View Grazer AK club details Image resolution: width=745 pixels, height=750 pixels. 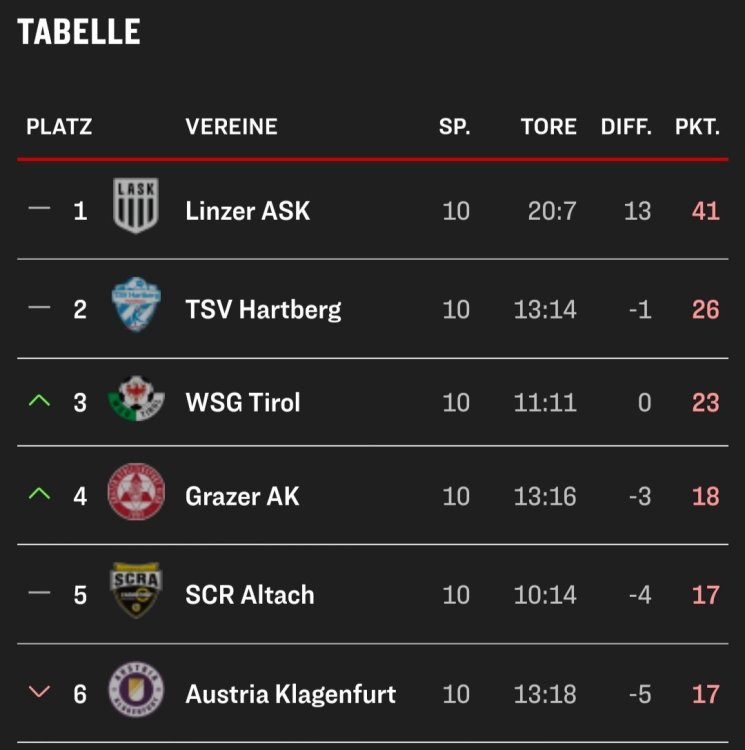(242, 496)
